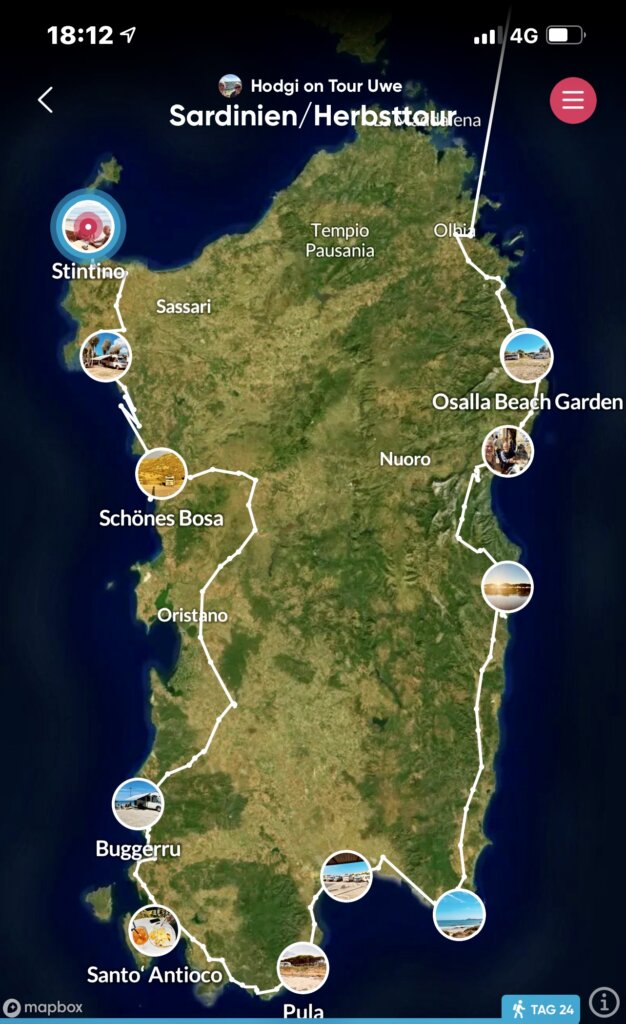Open the red hamburger menu
This screenshot has width=626, height=1024.
573,100
